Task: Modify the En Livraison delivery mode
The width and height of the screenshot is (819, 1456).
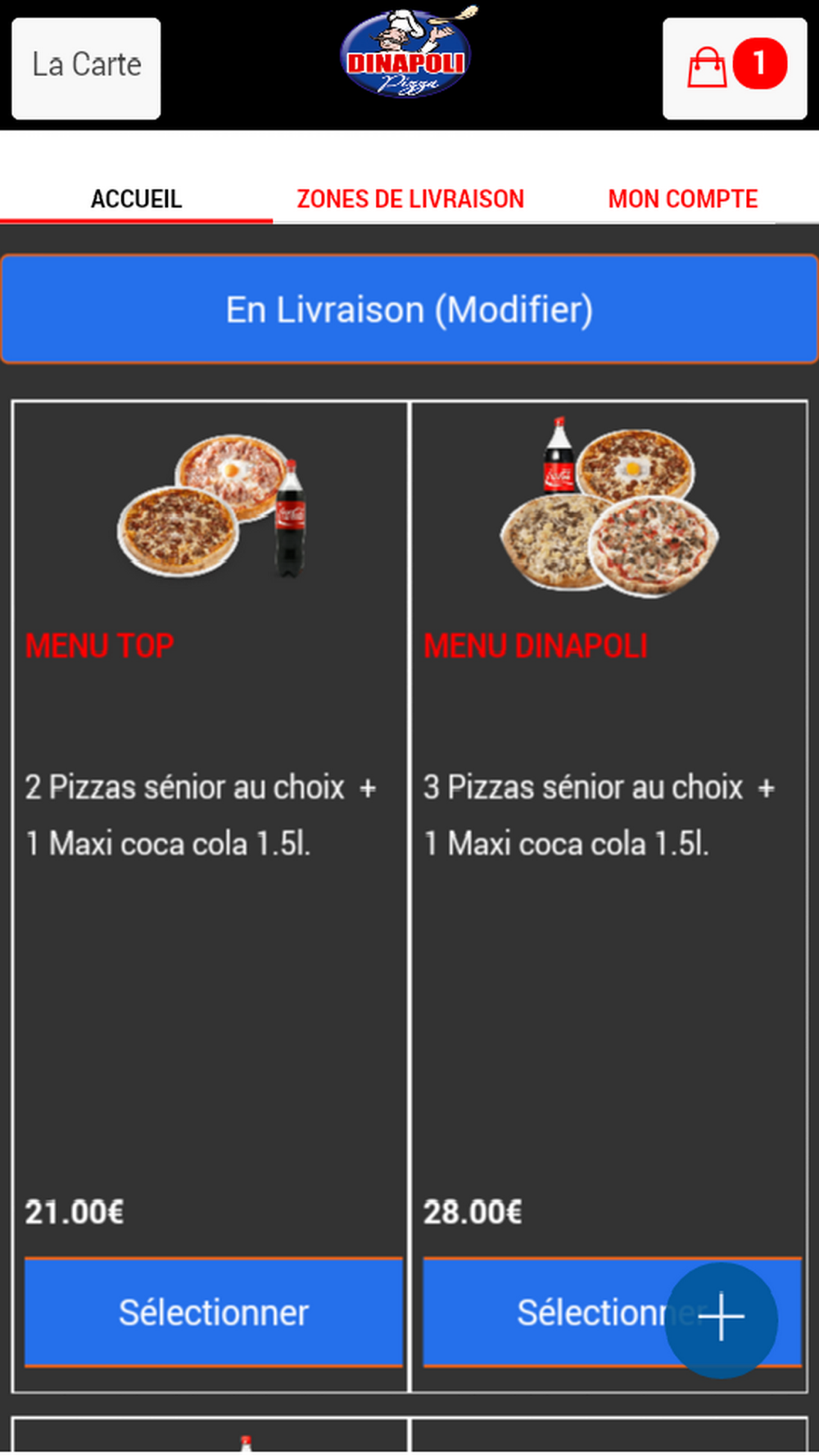Action: tap(409, 310)
